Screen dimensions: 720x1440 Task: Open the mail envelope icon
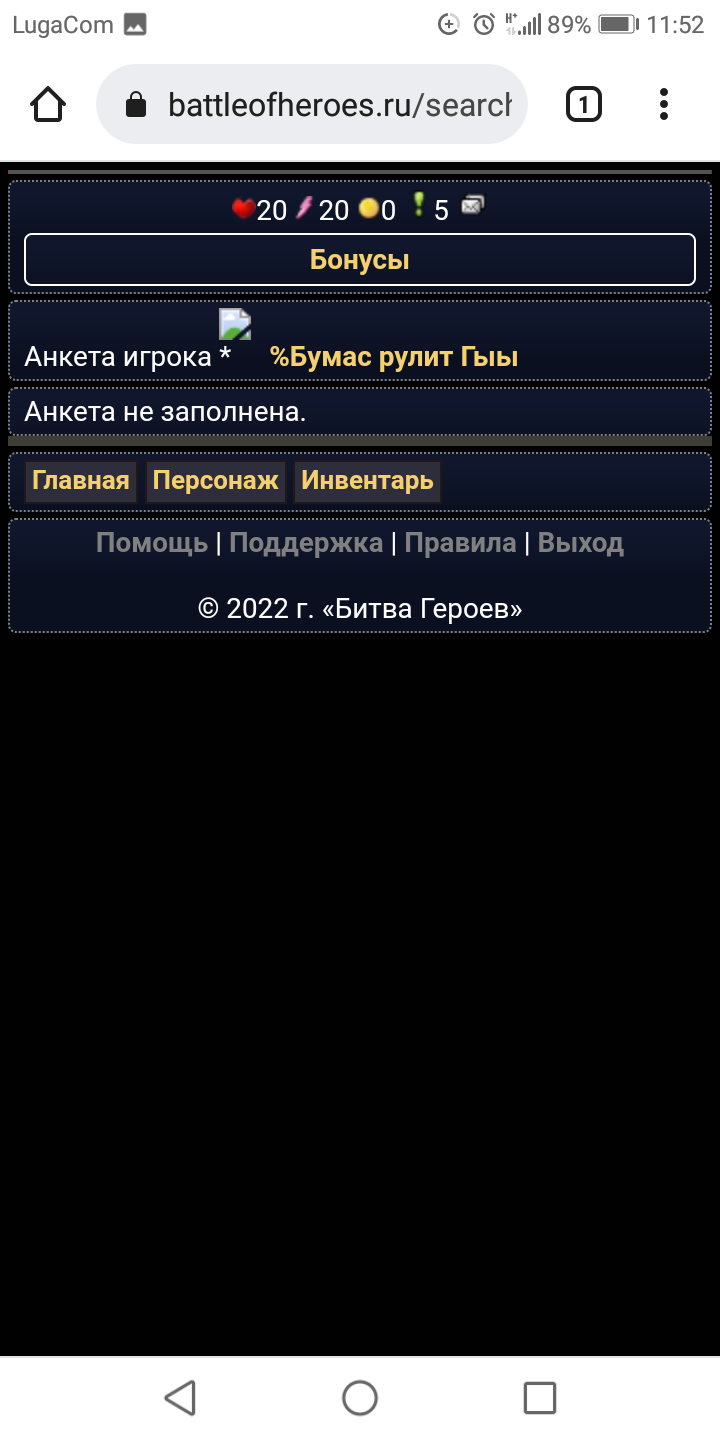coord(473,207)
